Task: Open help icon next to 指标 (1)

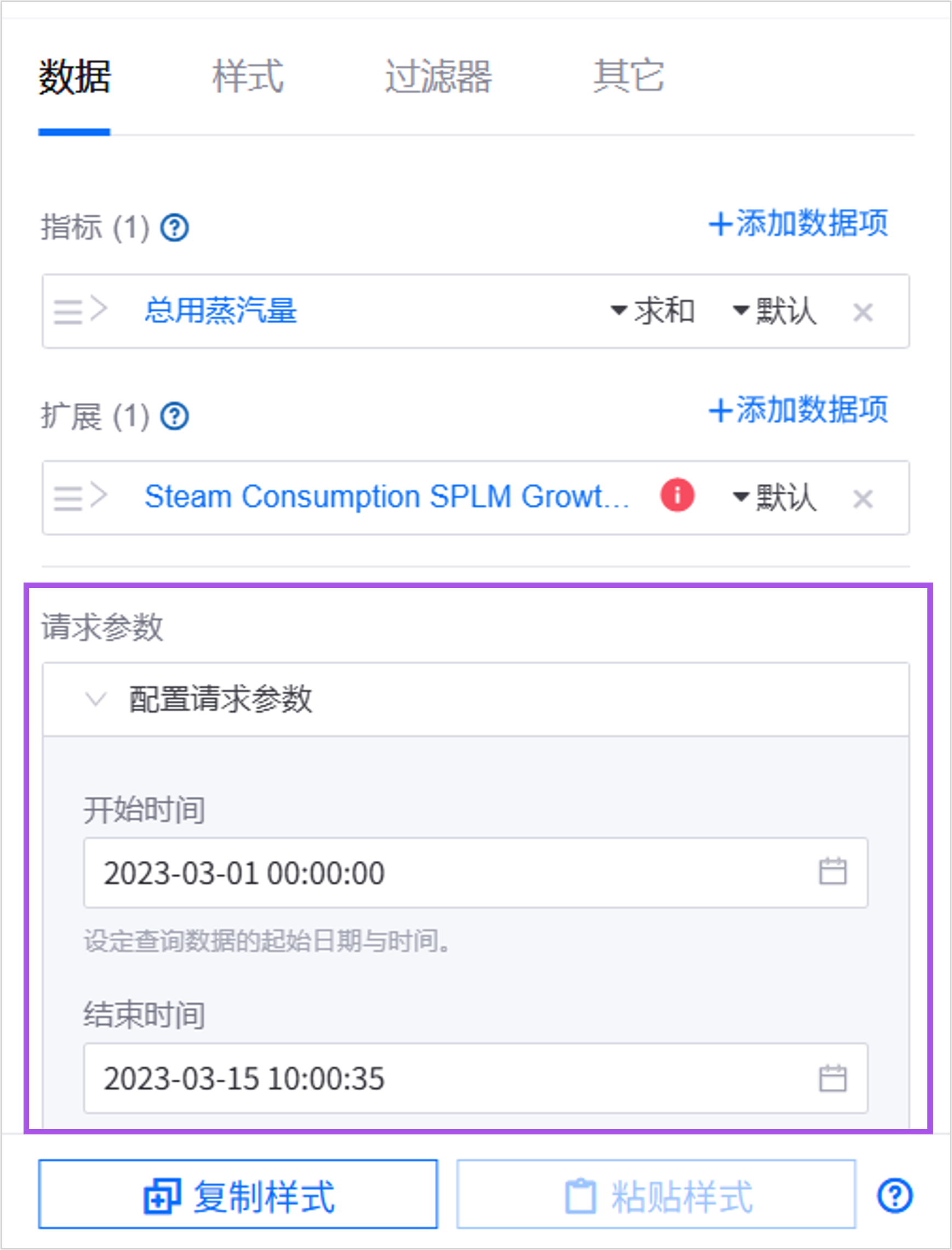Action: point(175,229)
